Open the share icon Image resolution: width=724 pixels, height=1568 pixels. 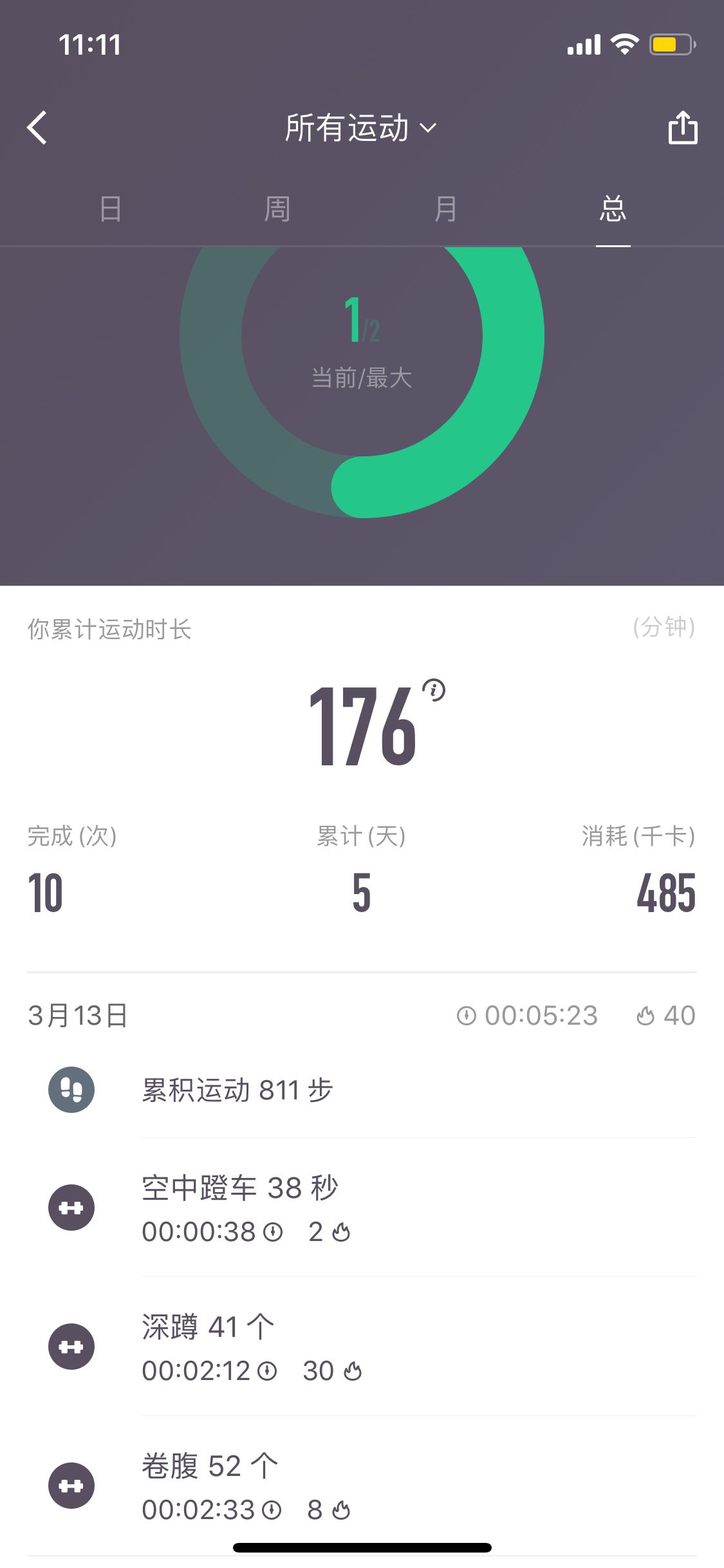(x=683, y=127)
